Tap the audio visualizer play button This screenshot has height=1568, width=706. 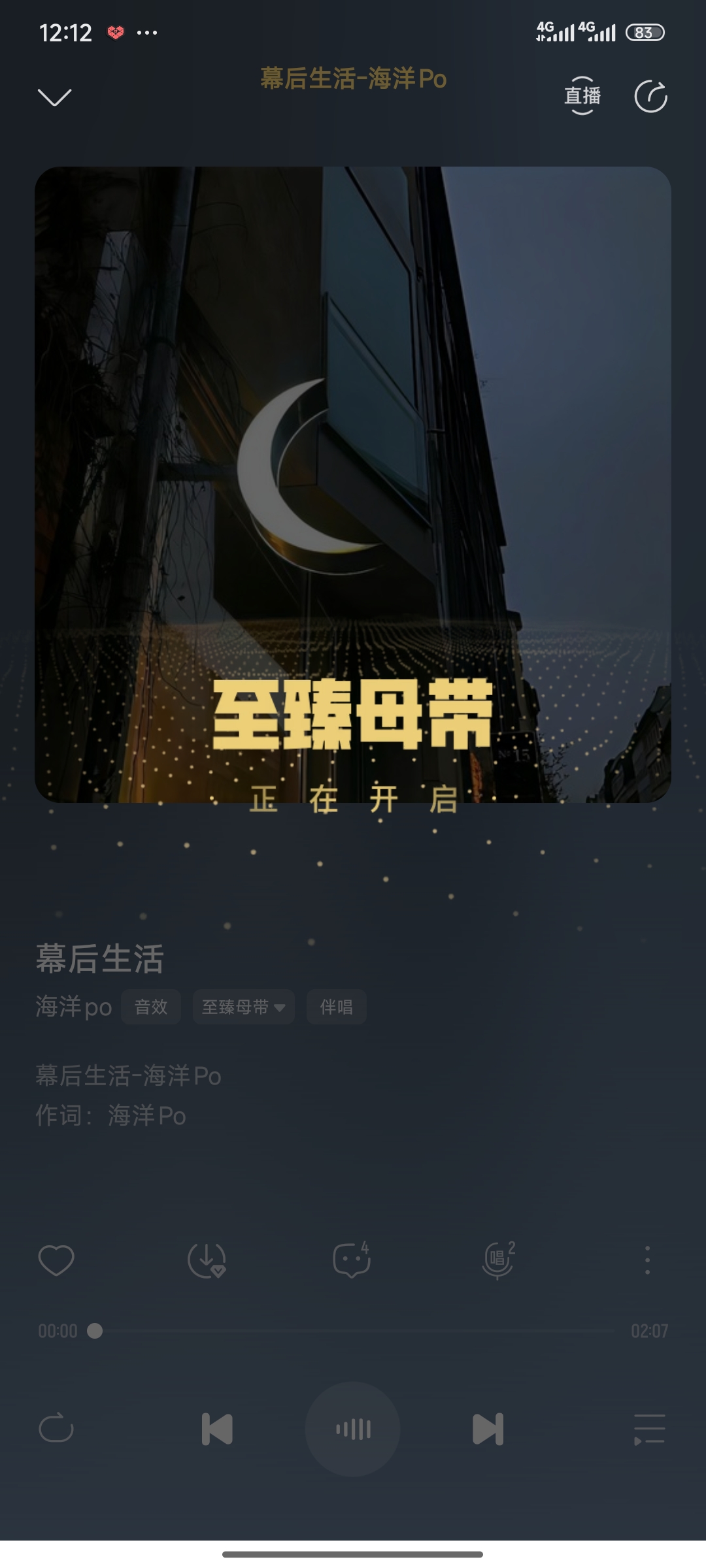353,1429
